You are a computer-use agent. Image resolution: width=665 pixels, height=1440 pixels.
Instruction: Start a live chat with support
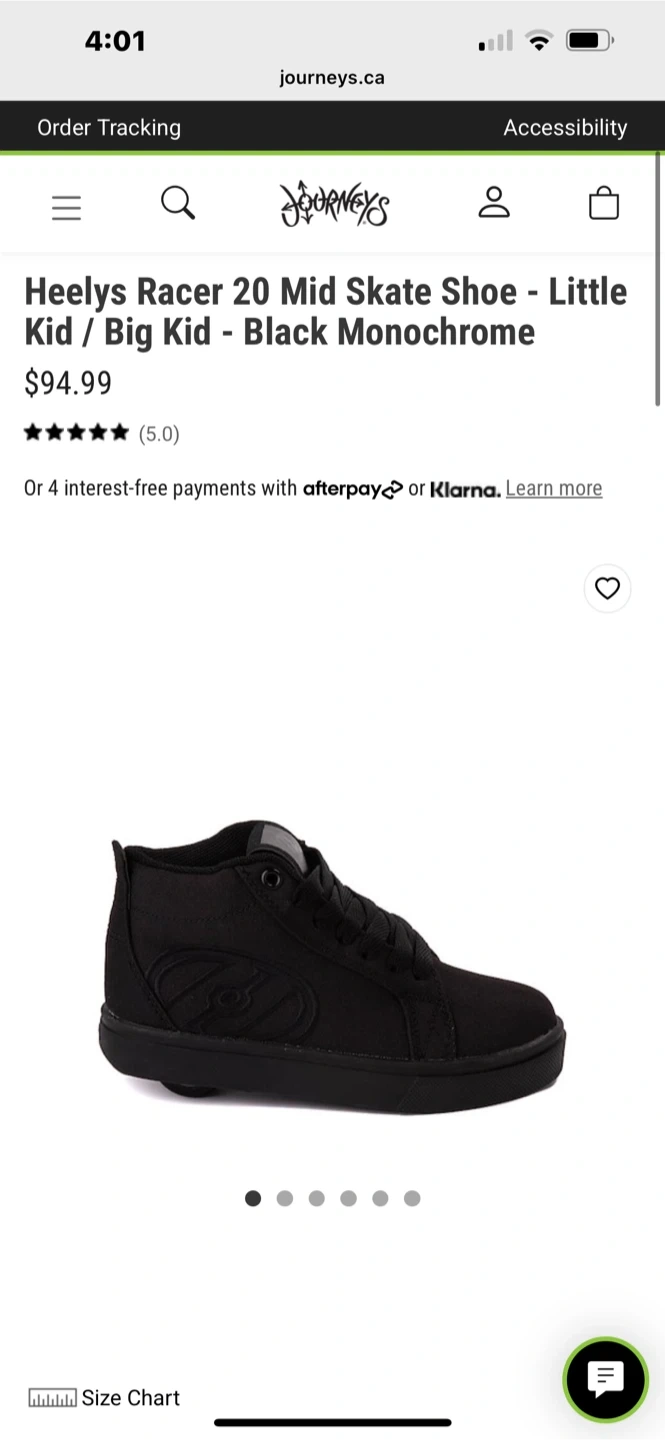coord(605,1380)
